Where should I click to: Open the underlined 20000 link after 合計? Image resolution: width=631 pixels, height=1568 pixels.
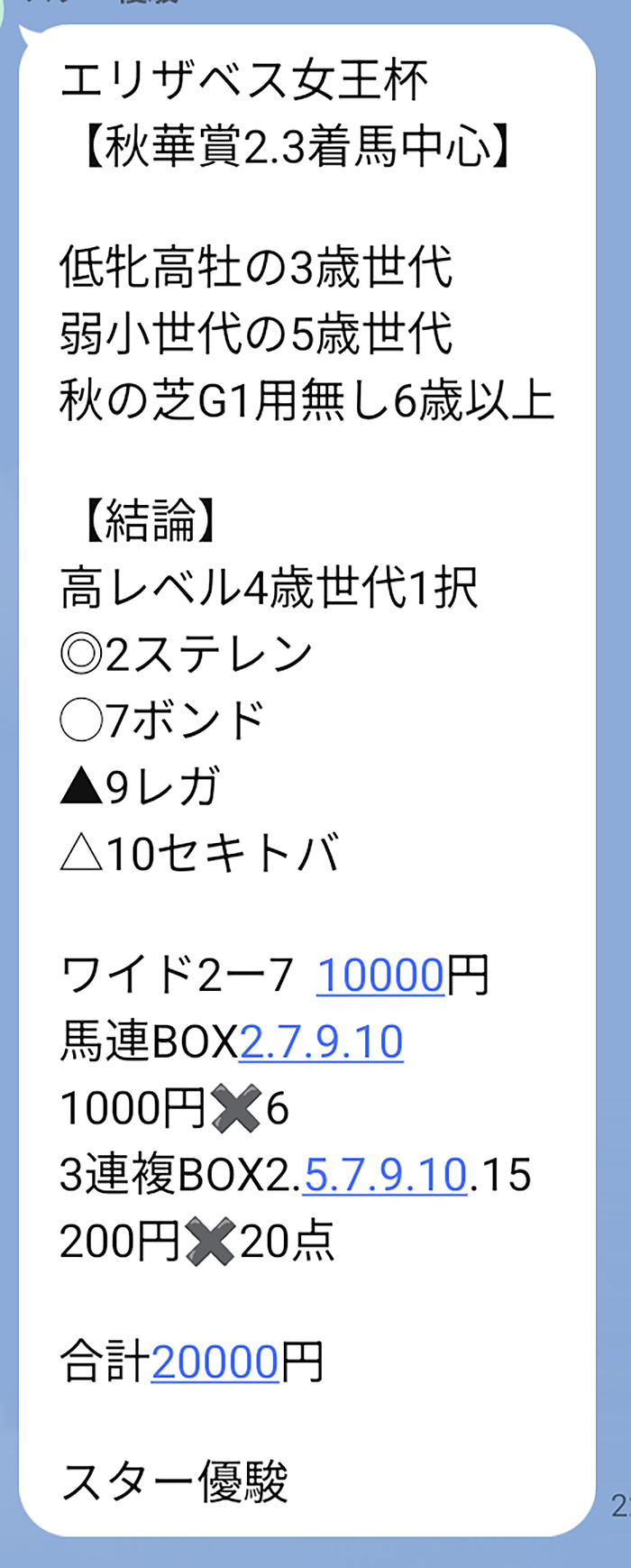[x=215, y=1362]
